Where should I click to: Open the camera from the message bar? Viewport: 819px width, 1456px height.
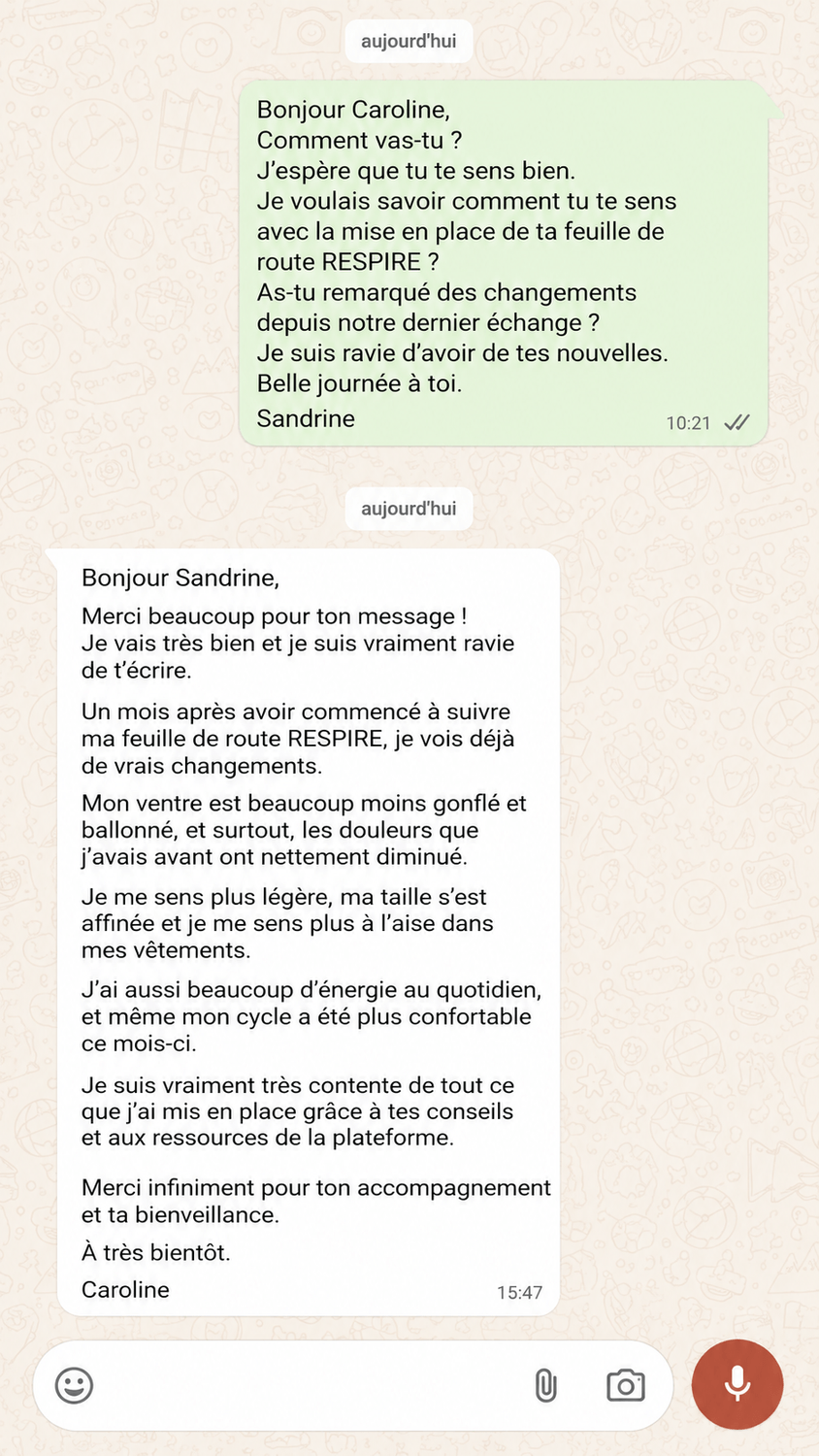tap(626, 1385)
